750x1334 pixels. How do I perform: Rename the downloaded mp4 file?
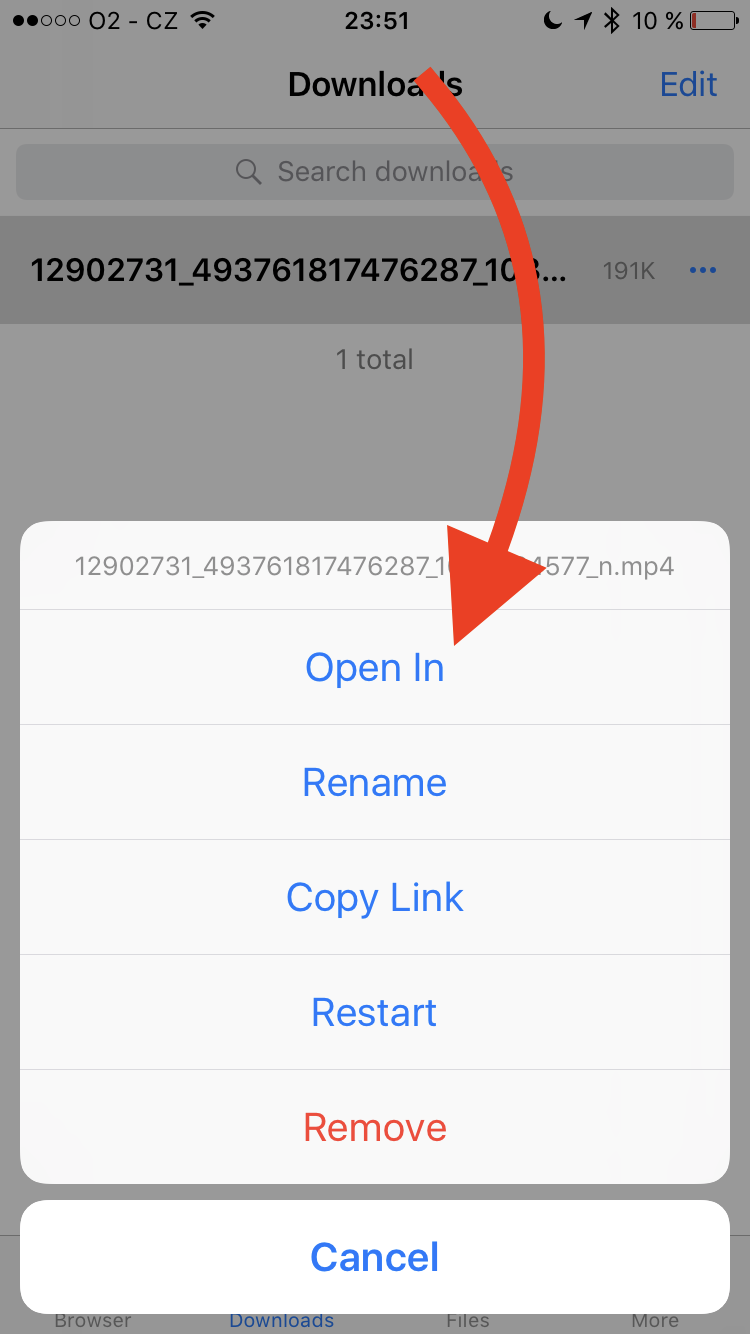point(374,782)
